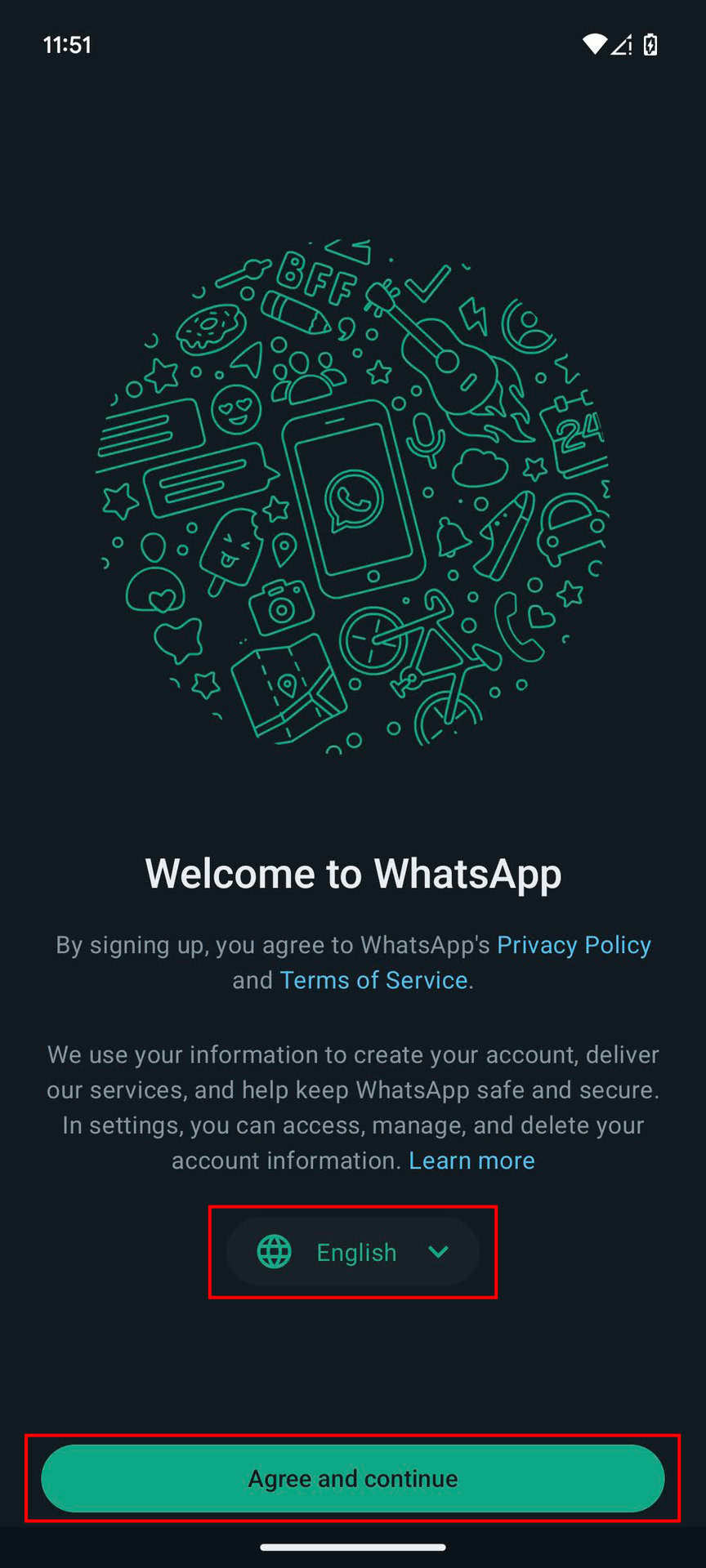Tap the Learn more link
The height and width of the screenshot is (1568, 706).
pyautogui.click(x=471, y=1160)
